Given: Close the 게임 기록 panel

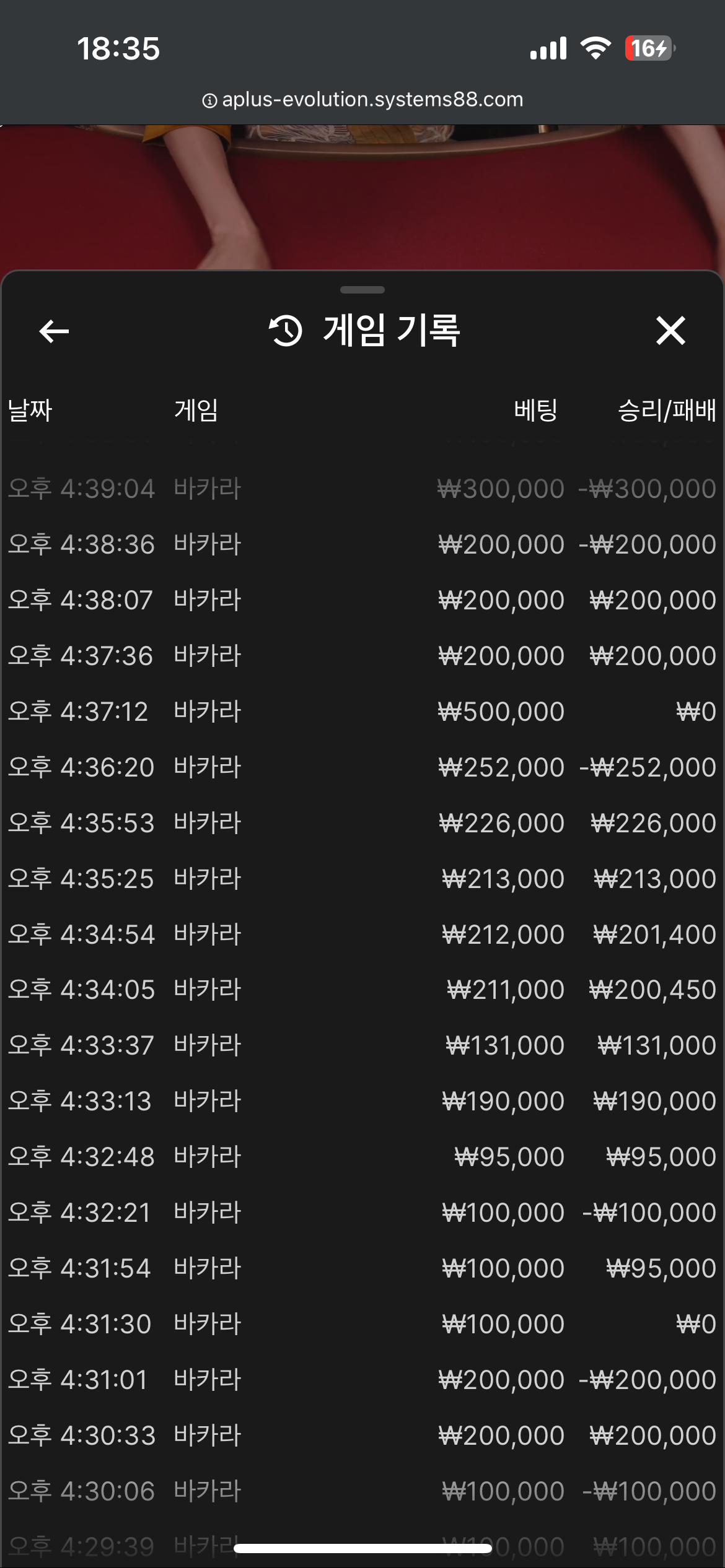Looking at the screenshot, I should coord(670,330).
